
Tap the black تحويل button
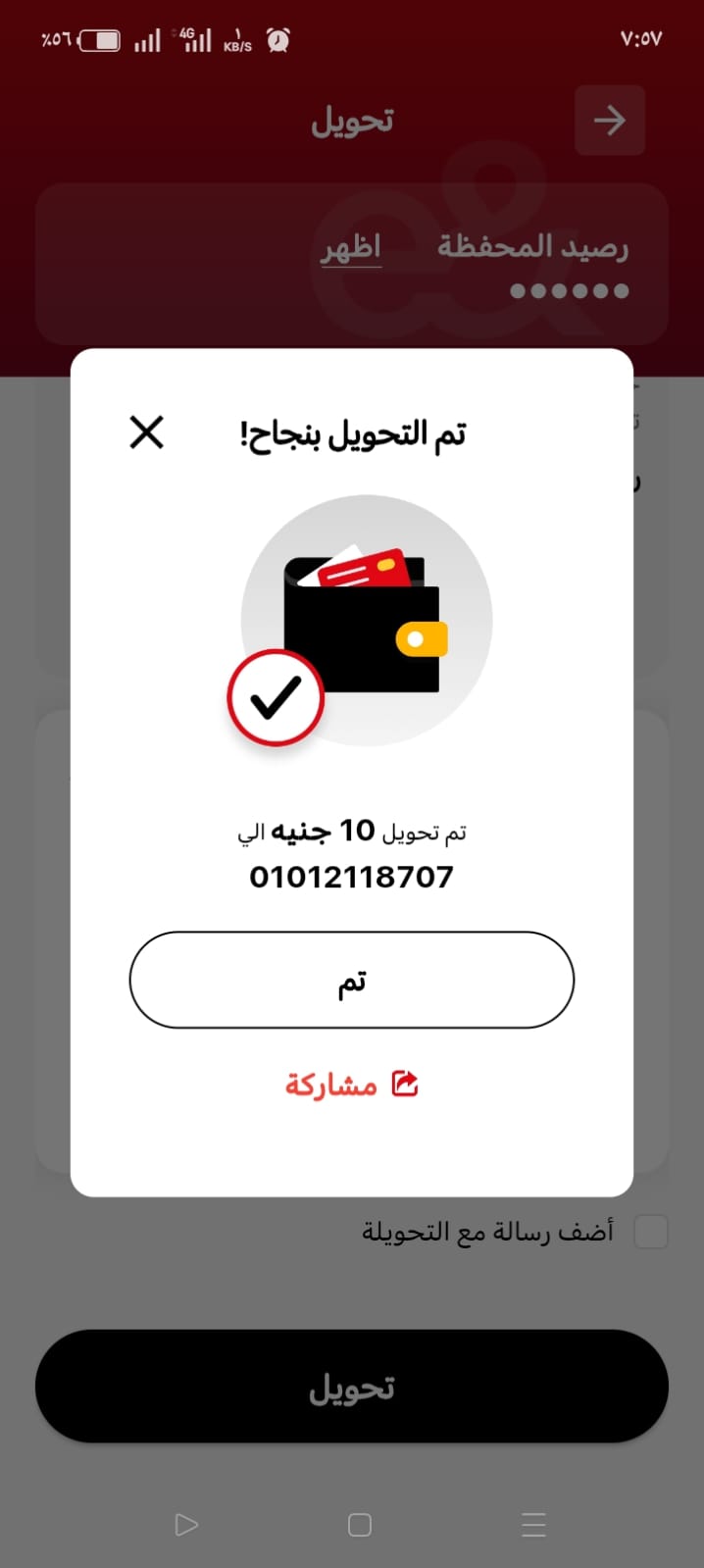point(351,1386)
